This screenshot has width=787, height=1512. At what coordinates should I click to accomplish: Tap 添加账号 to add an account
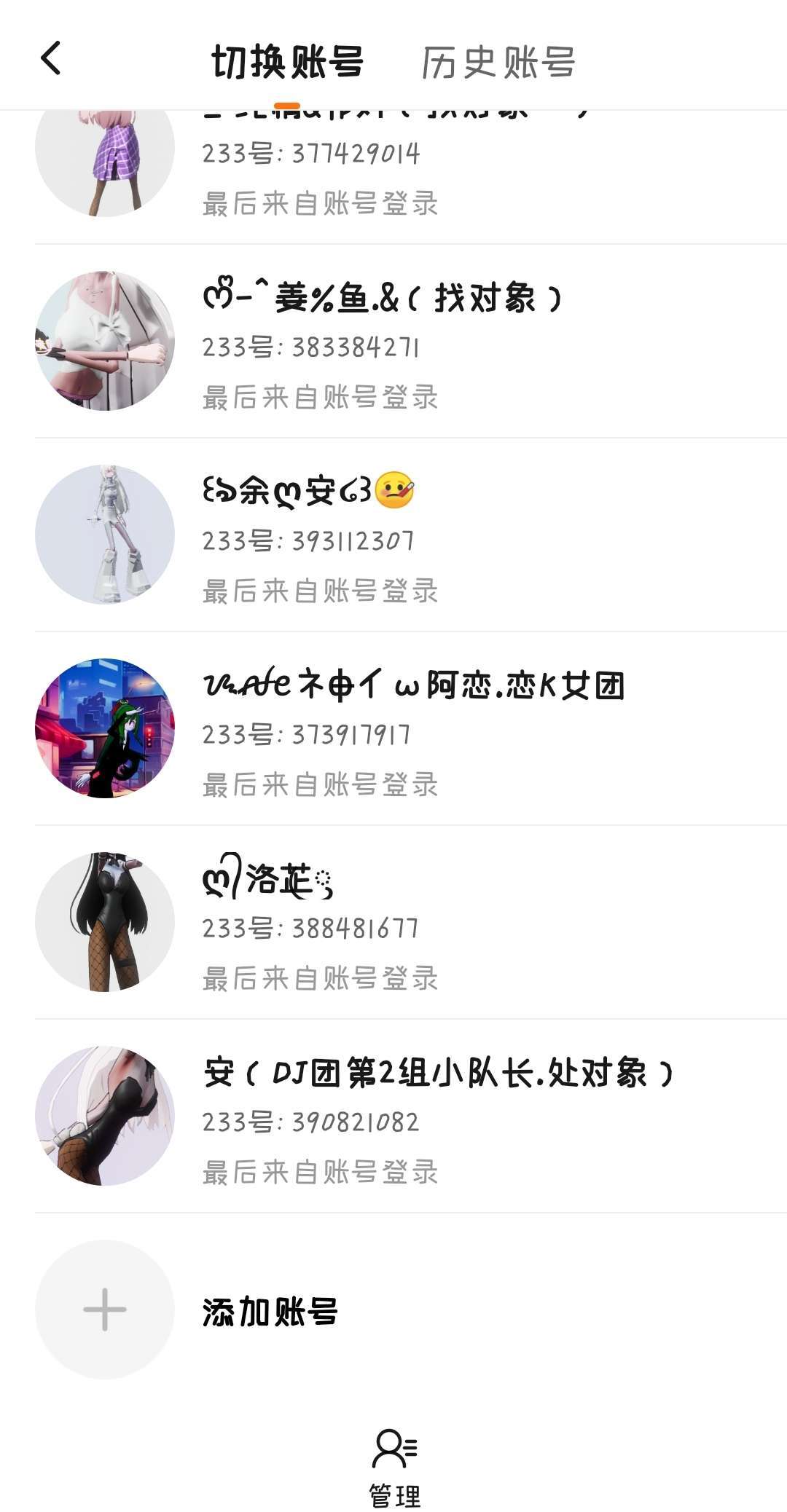[270, 1311]
